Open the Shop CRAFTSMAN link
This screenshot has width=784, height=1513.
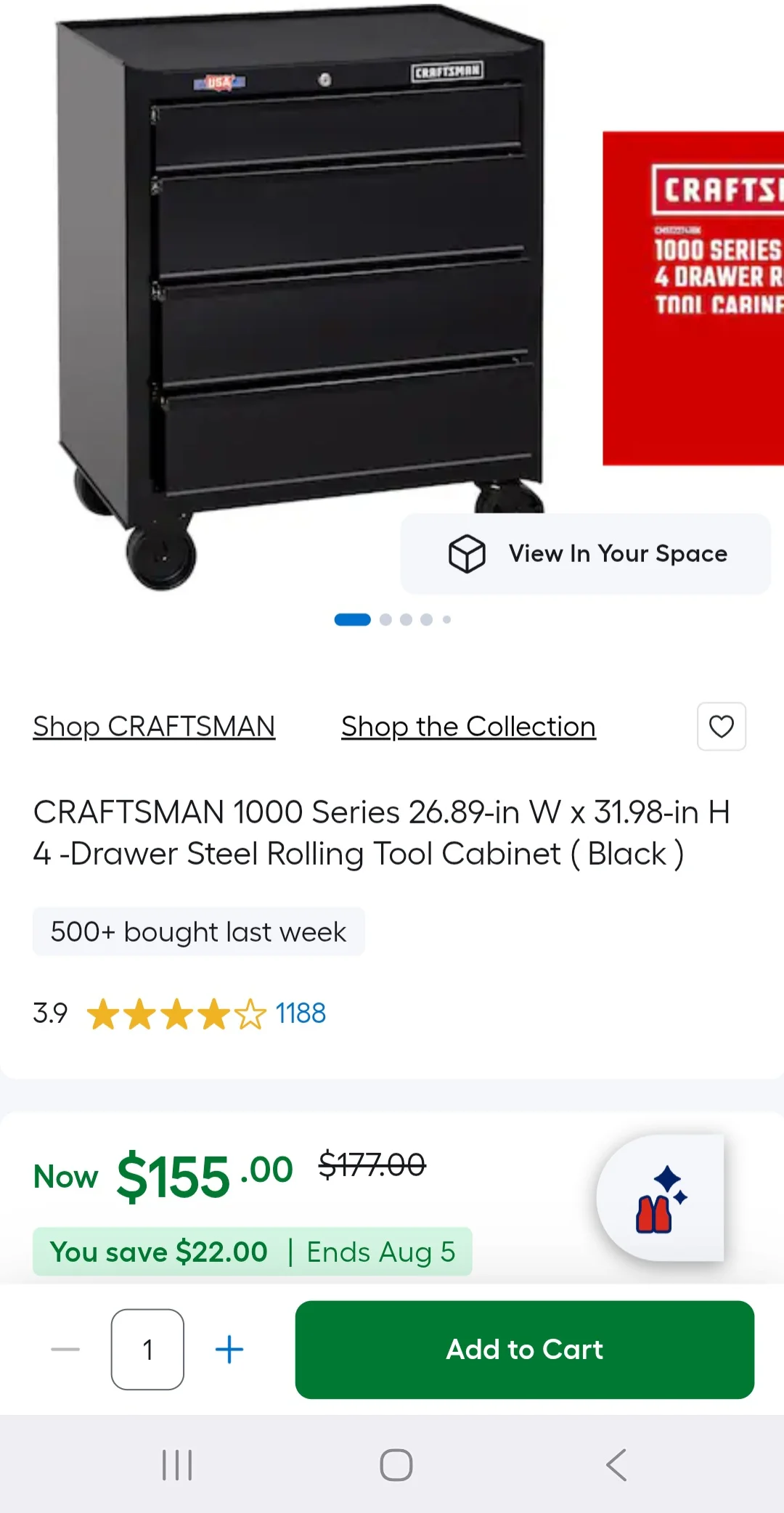tap(154, 727)
